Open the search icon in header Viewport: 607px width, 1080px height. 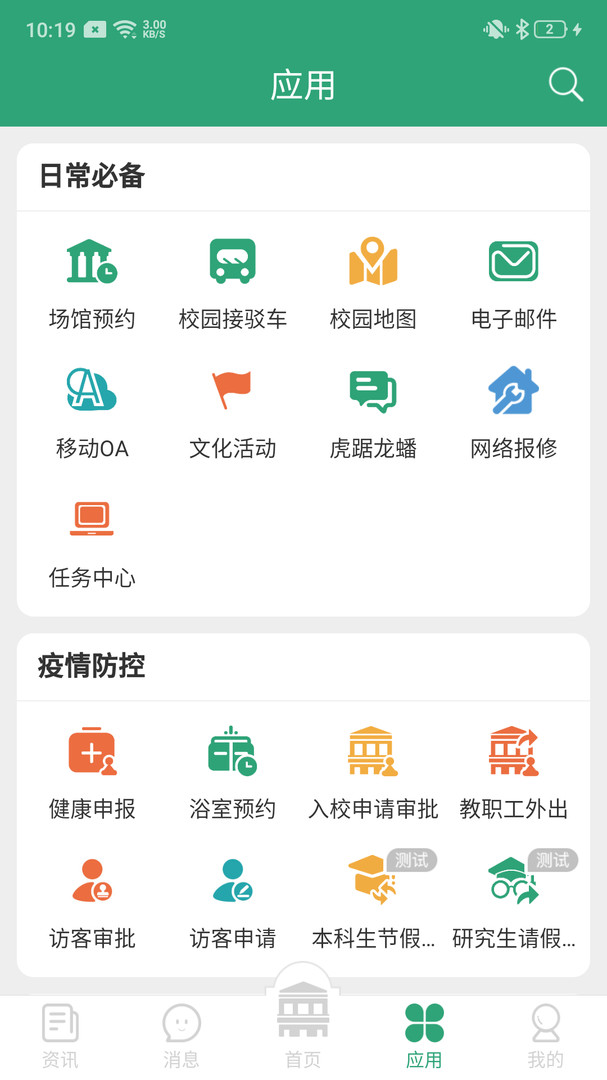(x=565, y=85)
